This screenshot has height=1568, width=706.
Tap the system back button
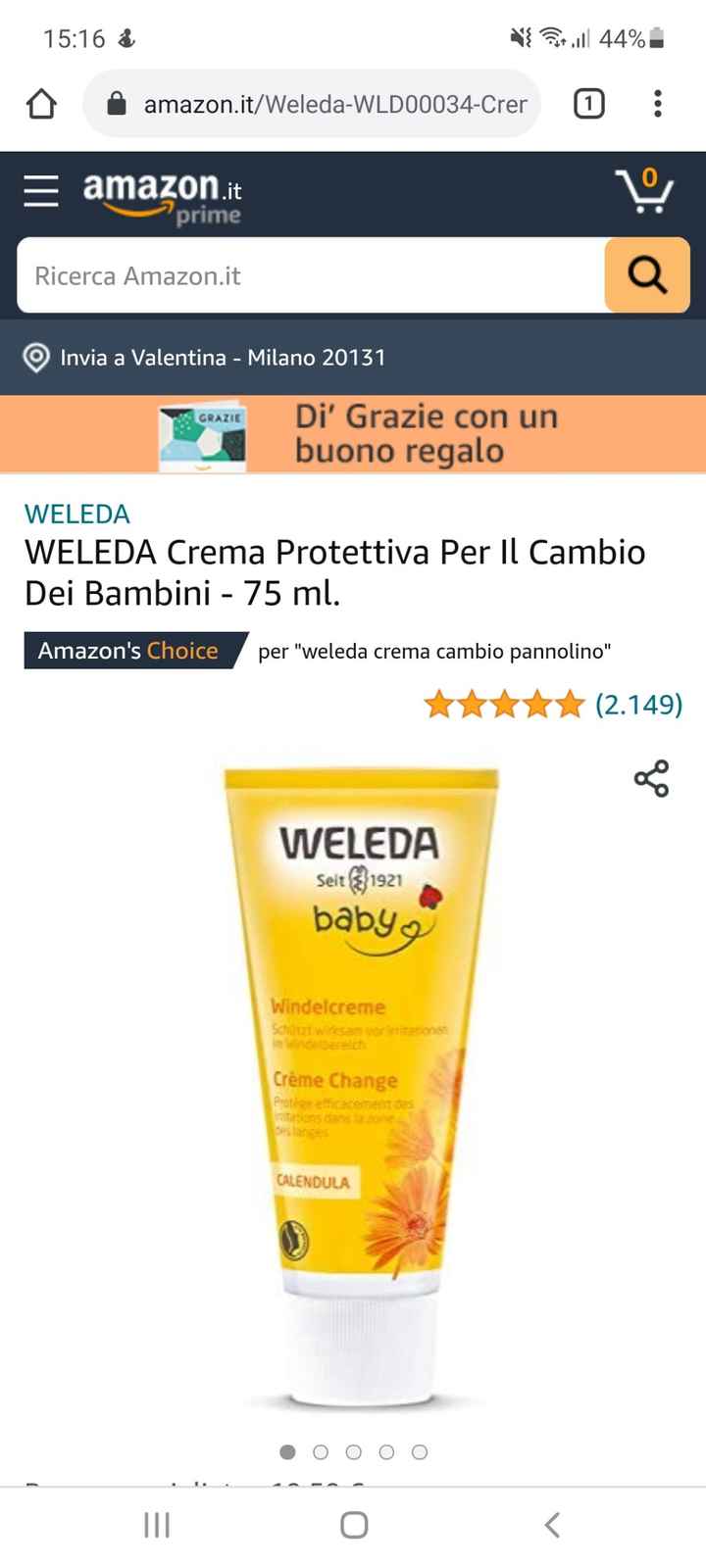click(552, 1525)
